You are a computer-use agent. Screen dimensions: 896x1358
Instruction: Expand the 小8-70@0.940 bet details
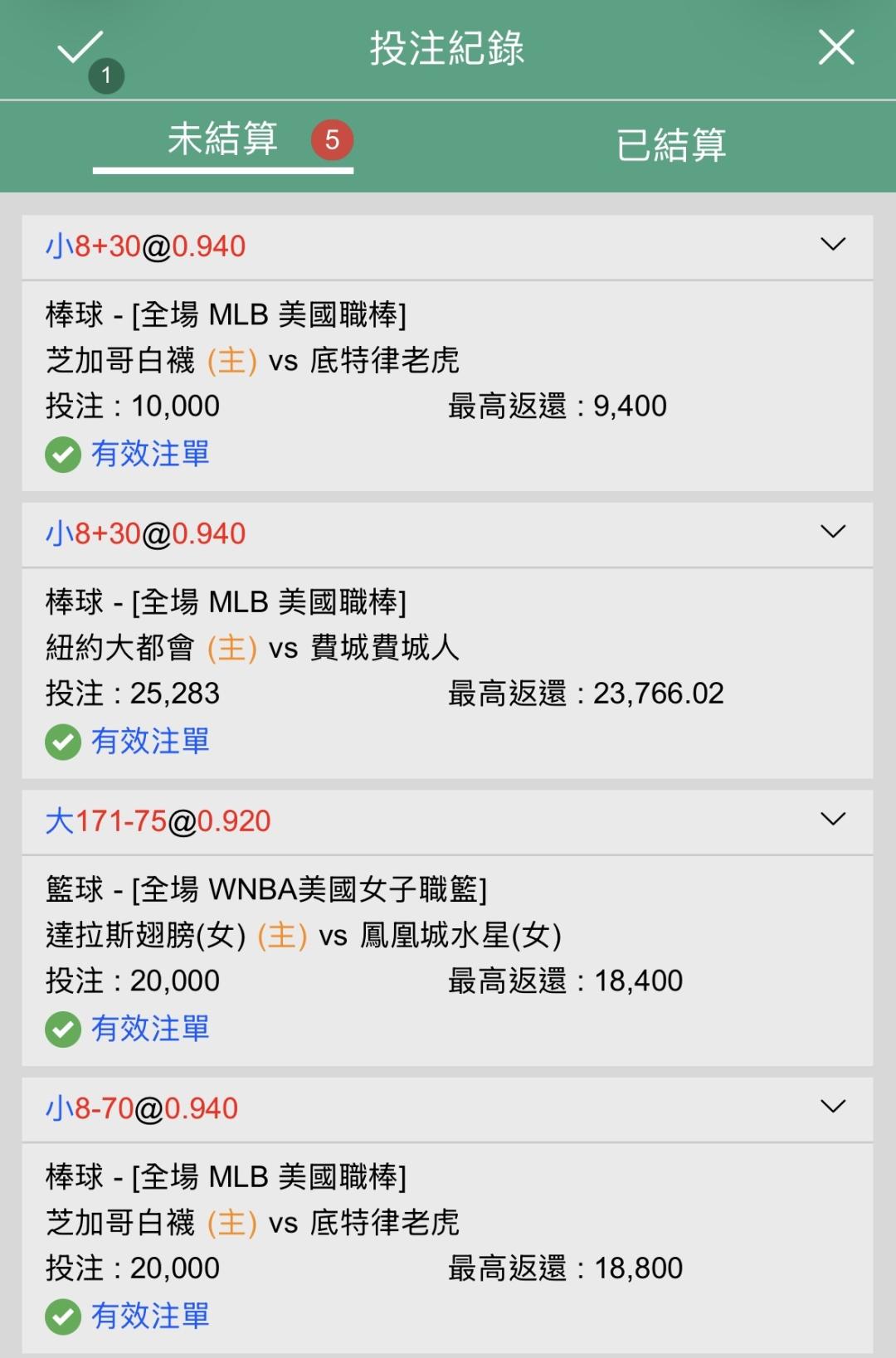pos(833,1106)
